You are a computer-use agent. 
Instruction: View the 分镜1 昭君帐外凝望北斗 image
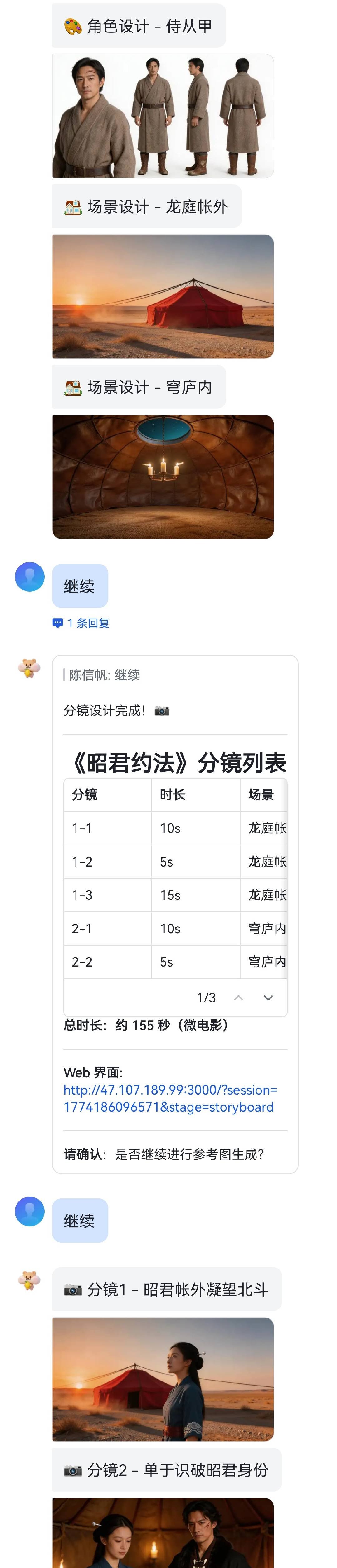point(163,1379)
